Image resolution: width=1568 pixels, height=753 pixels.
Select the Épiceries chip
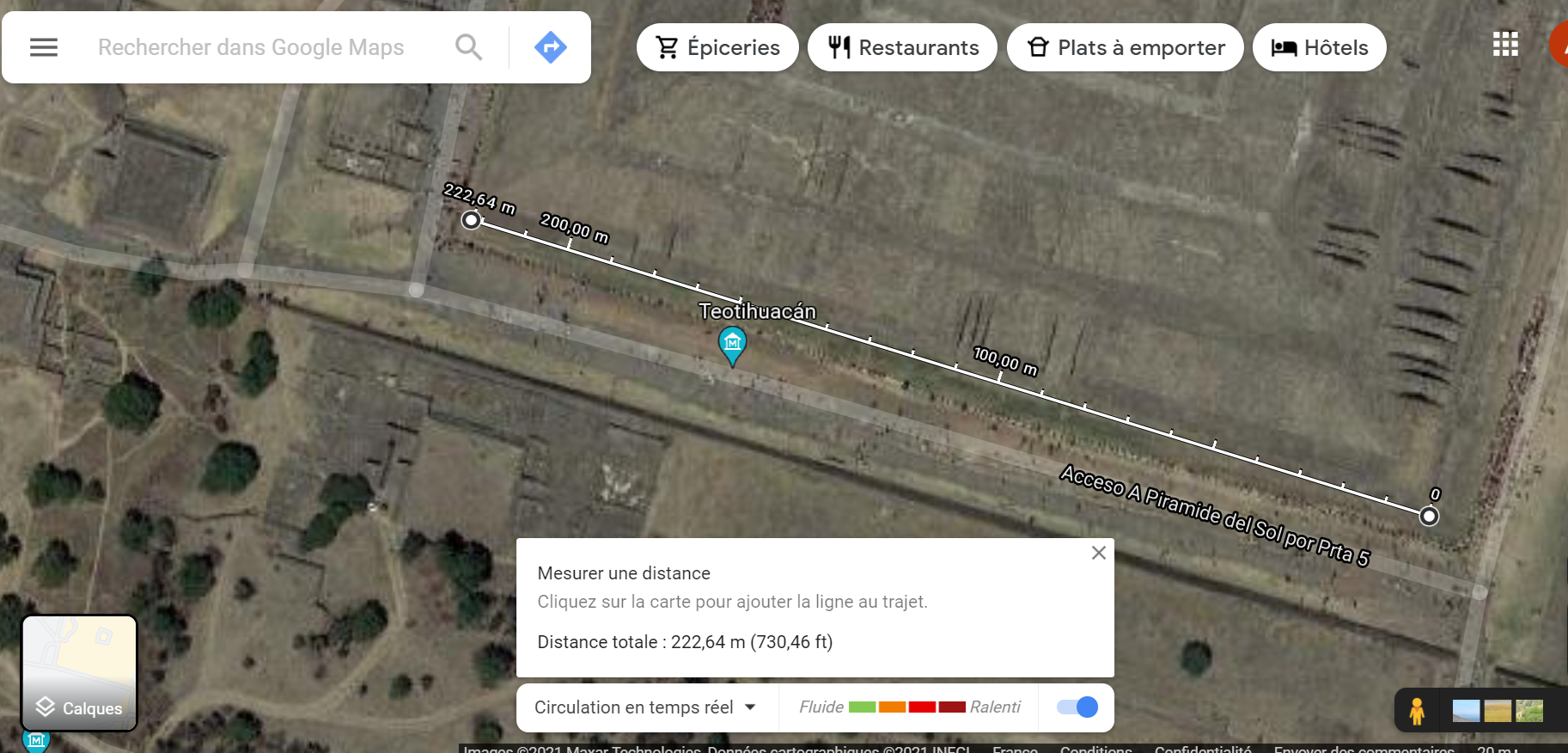click(x=717, y=47)
